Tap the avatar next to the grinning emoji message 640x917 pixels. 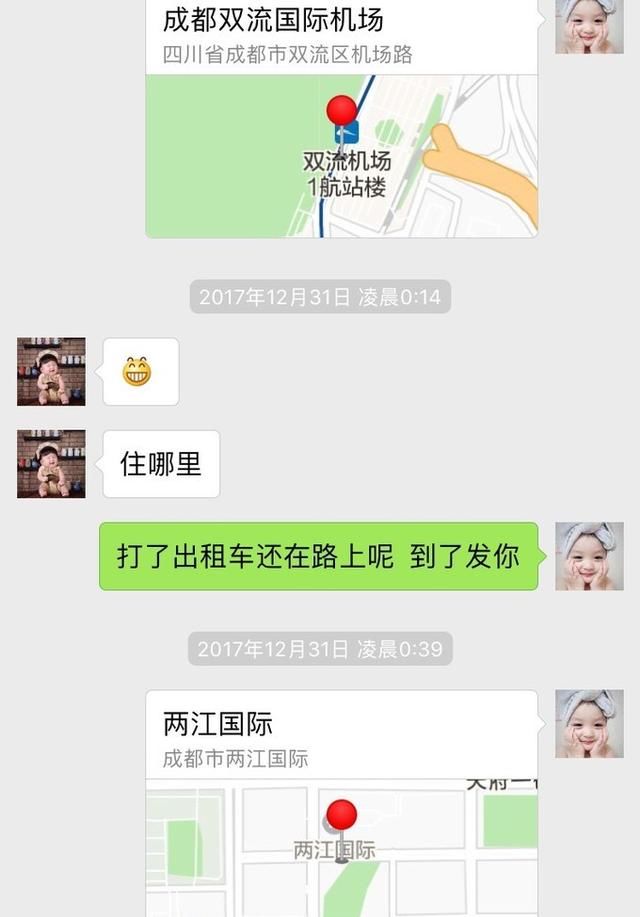(x=51, y=372)
